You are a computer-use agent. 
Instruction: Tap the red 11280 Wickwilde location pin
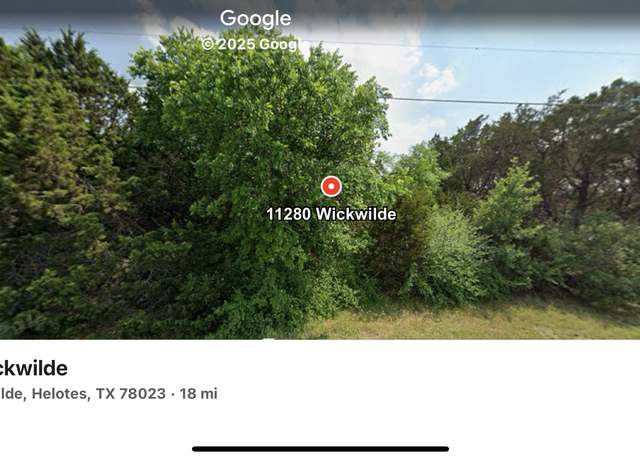click(331, 186)
